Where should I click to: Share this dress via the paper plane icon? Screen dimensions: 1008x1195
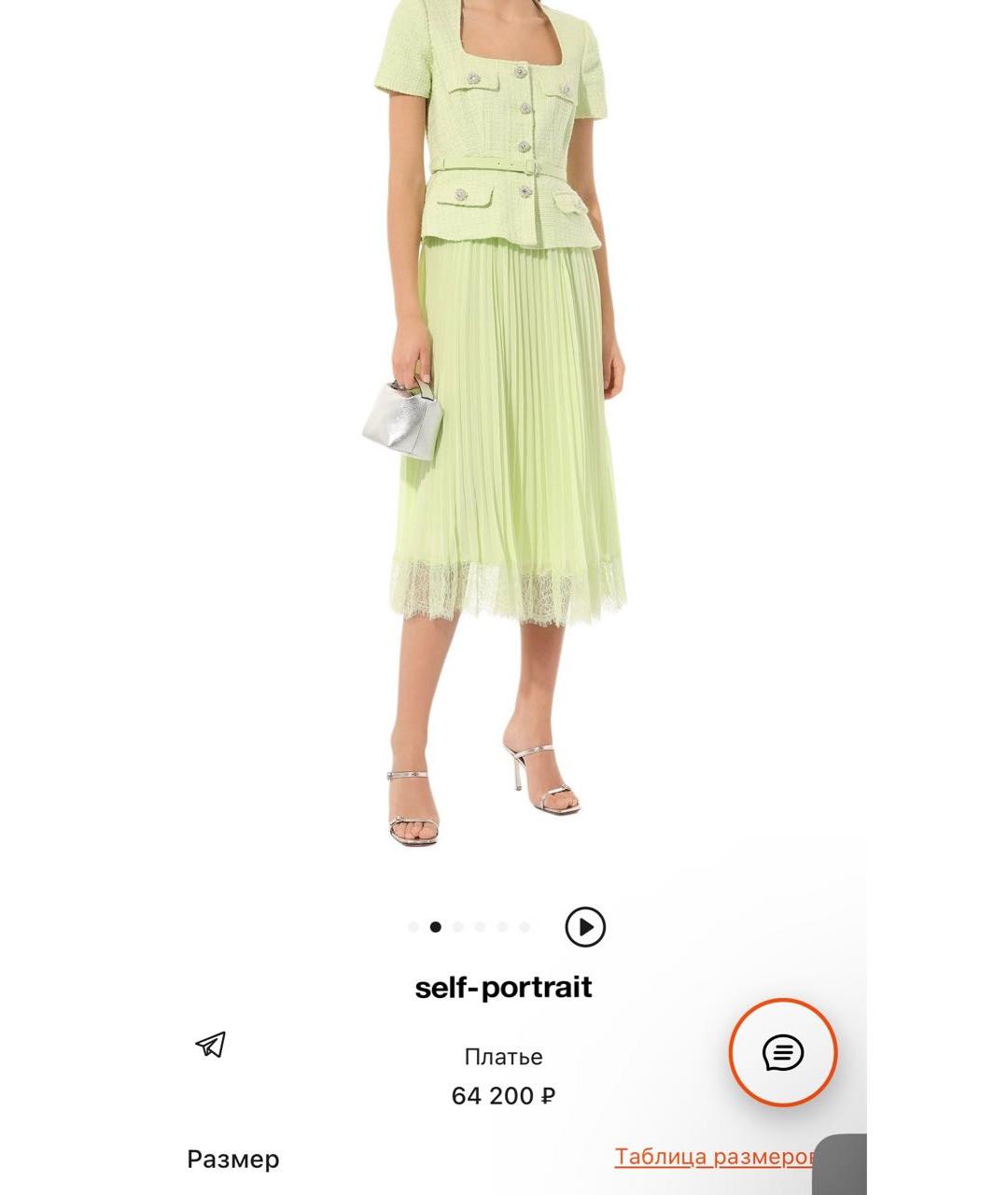pos(211,1044)
